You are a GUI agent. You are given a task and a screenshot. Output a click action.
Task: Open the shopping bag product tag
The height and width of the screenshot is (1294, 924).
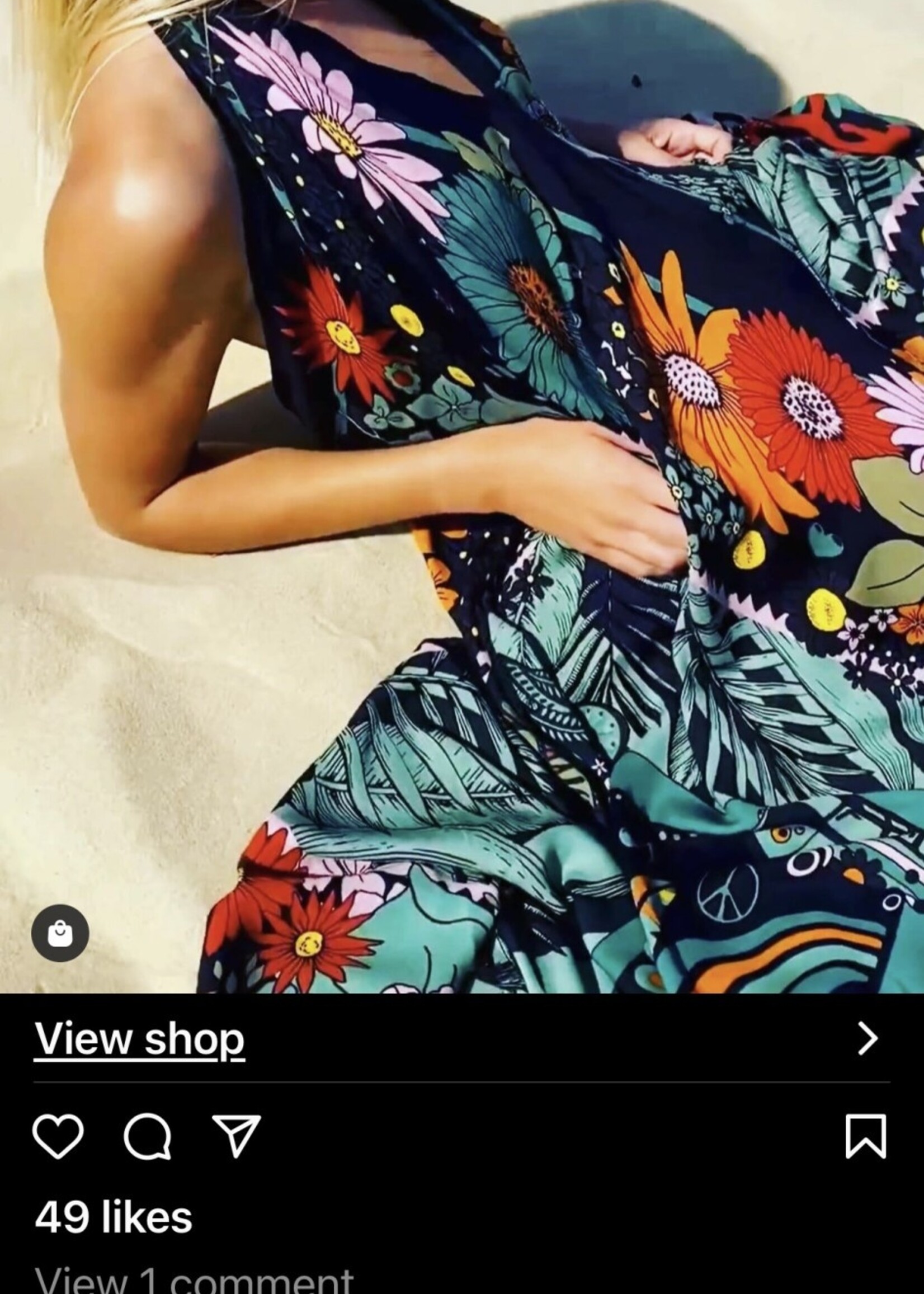tap(60, 933)
